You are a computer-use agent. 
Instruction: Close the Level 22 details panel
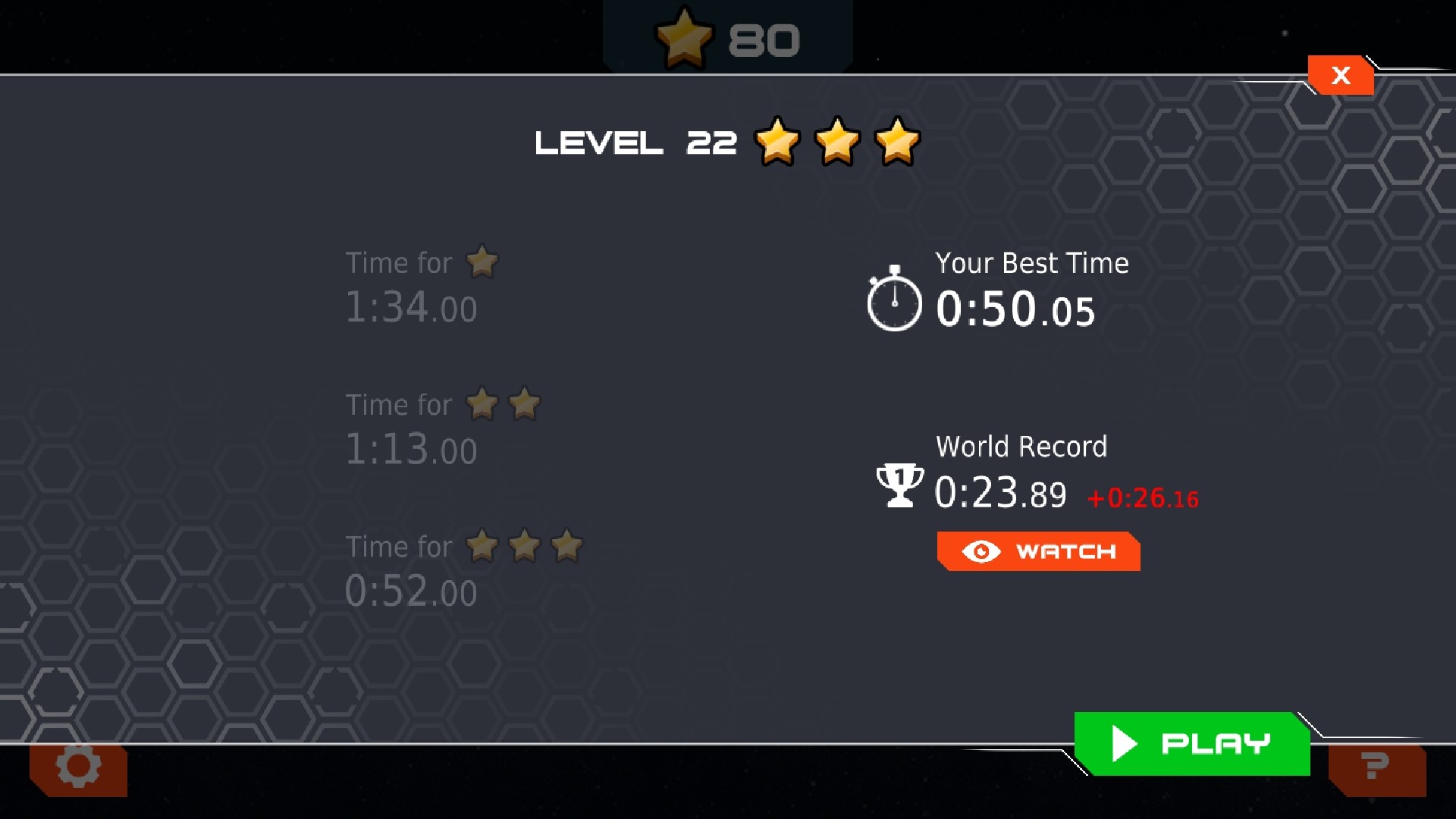pyautogui.click(x=1341, y=75)
